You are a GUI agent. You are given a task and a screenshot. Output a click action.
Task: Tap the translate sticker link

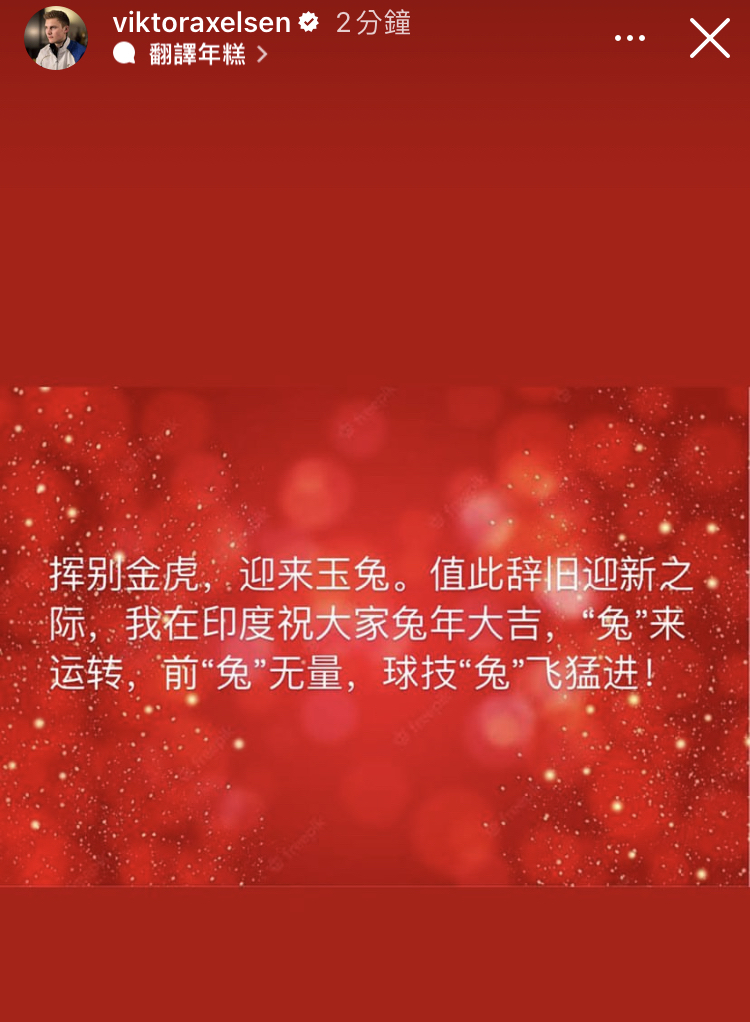[196, 55]
